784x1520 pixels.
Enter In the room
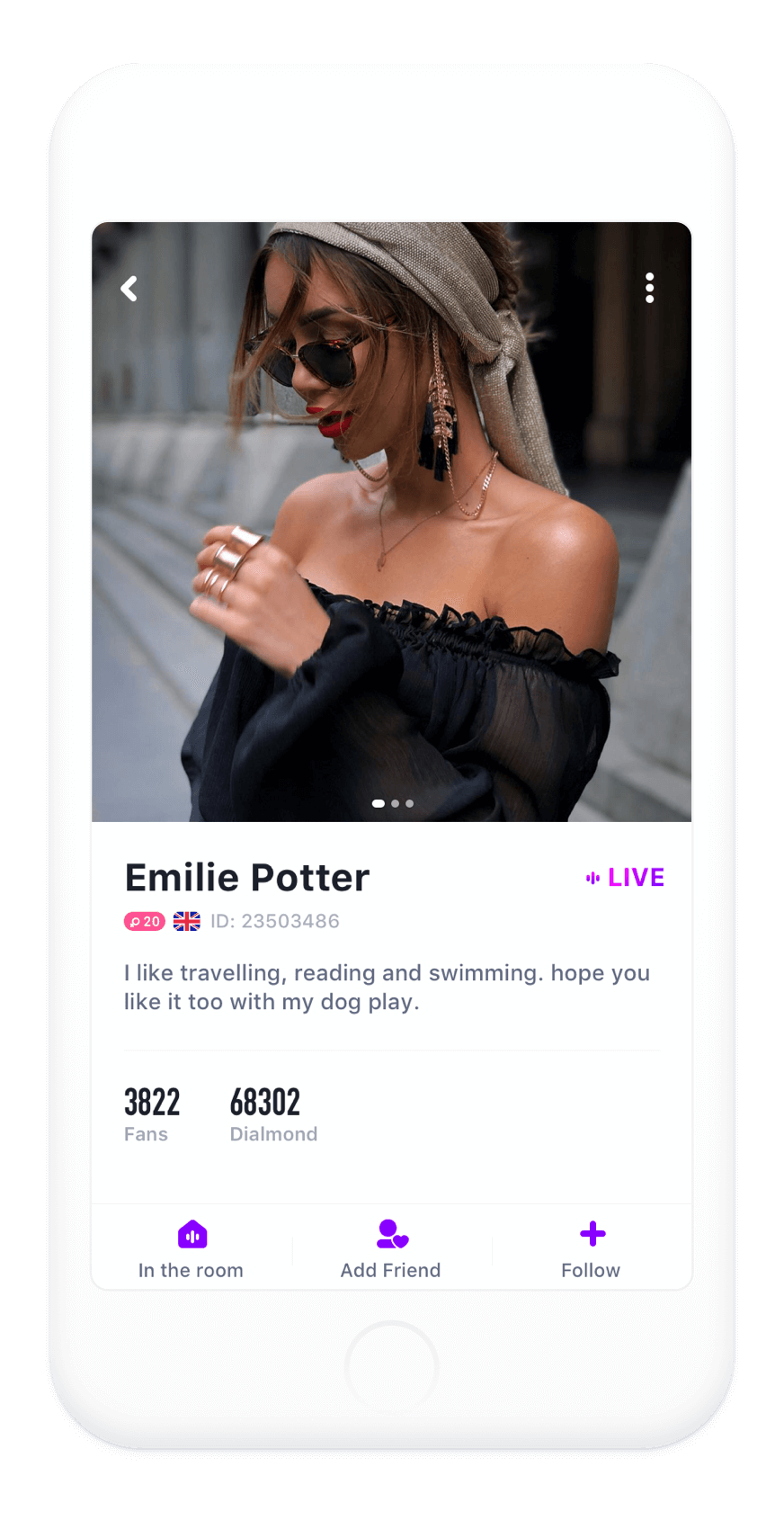click(192, 1249)
